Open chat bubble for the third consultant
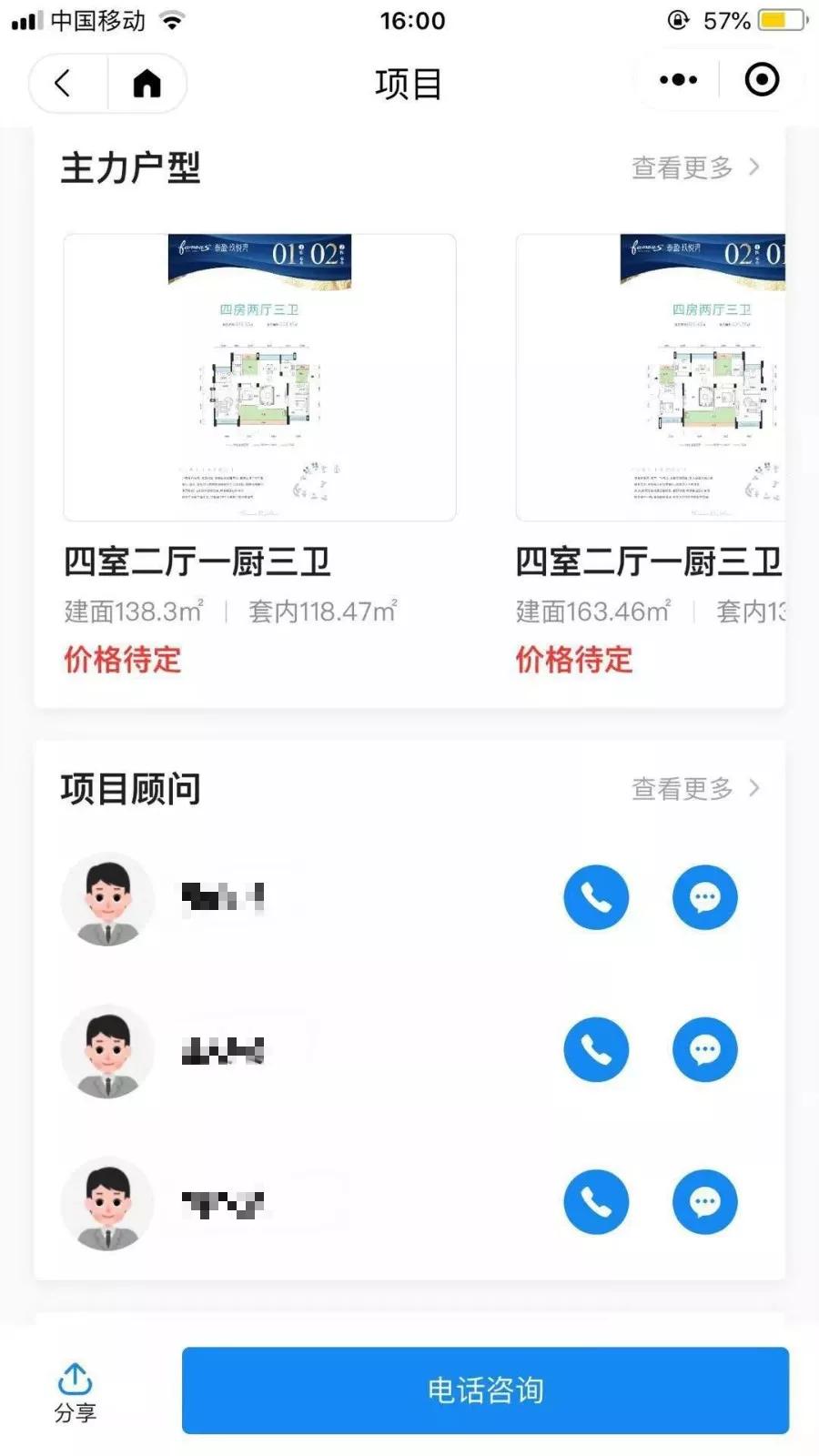819x1456 pixels. click(704, 1201)
